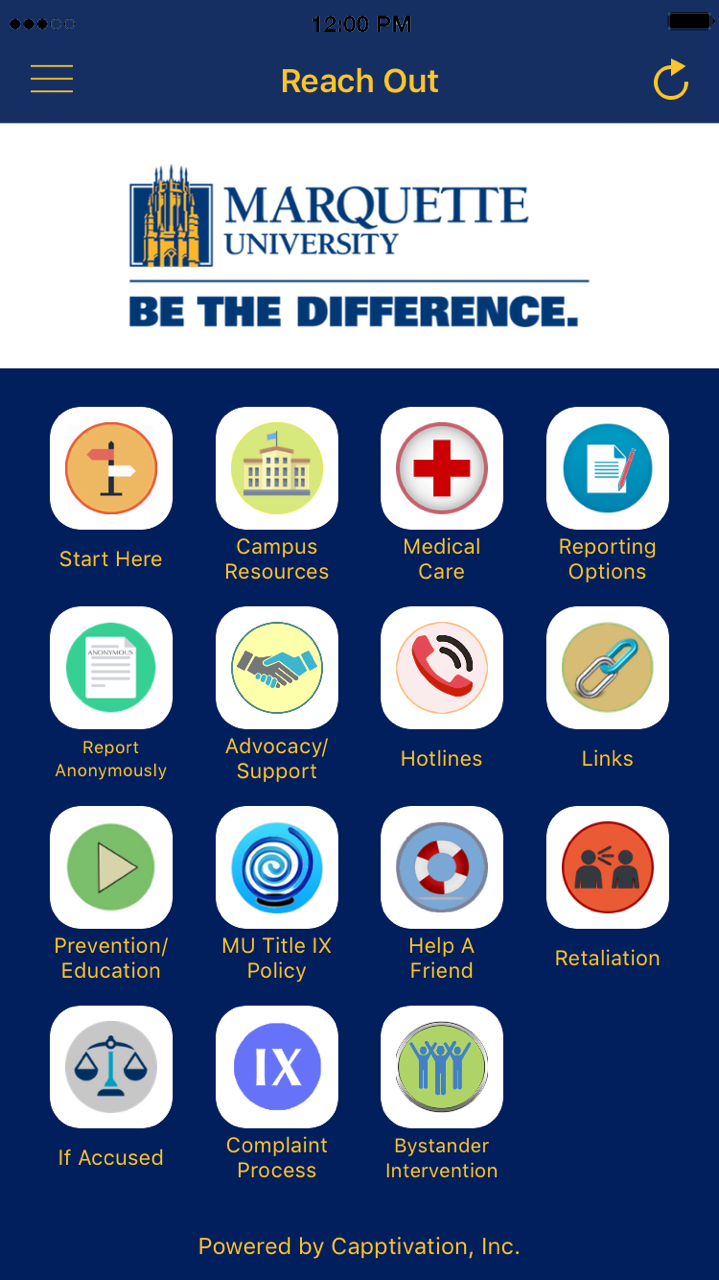Open Bystander Intervention

tap(442, 1066)
